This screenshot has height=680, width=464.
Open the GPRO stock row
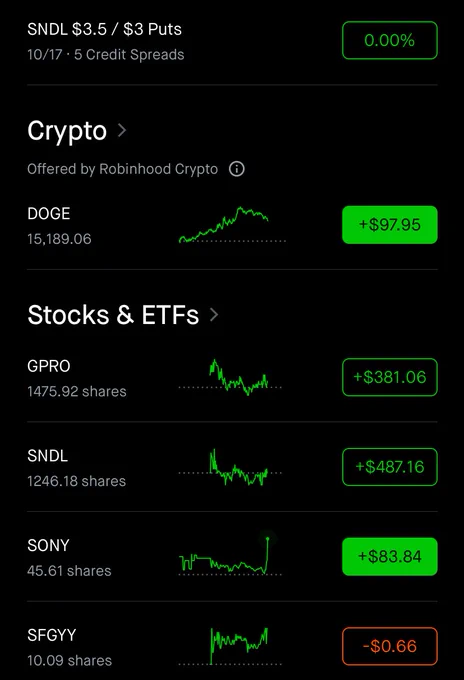[x=232, y=378]
